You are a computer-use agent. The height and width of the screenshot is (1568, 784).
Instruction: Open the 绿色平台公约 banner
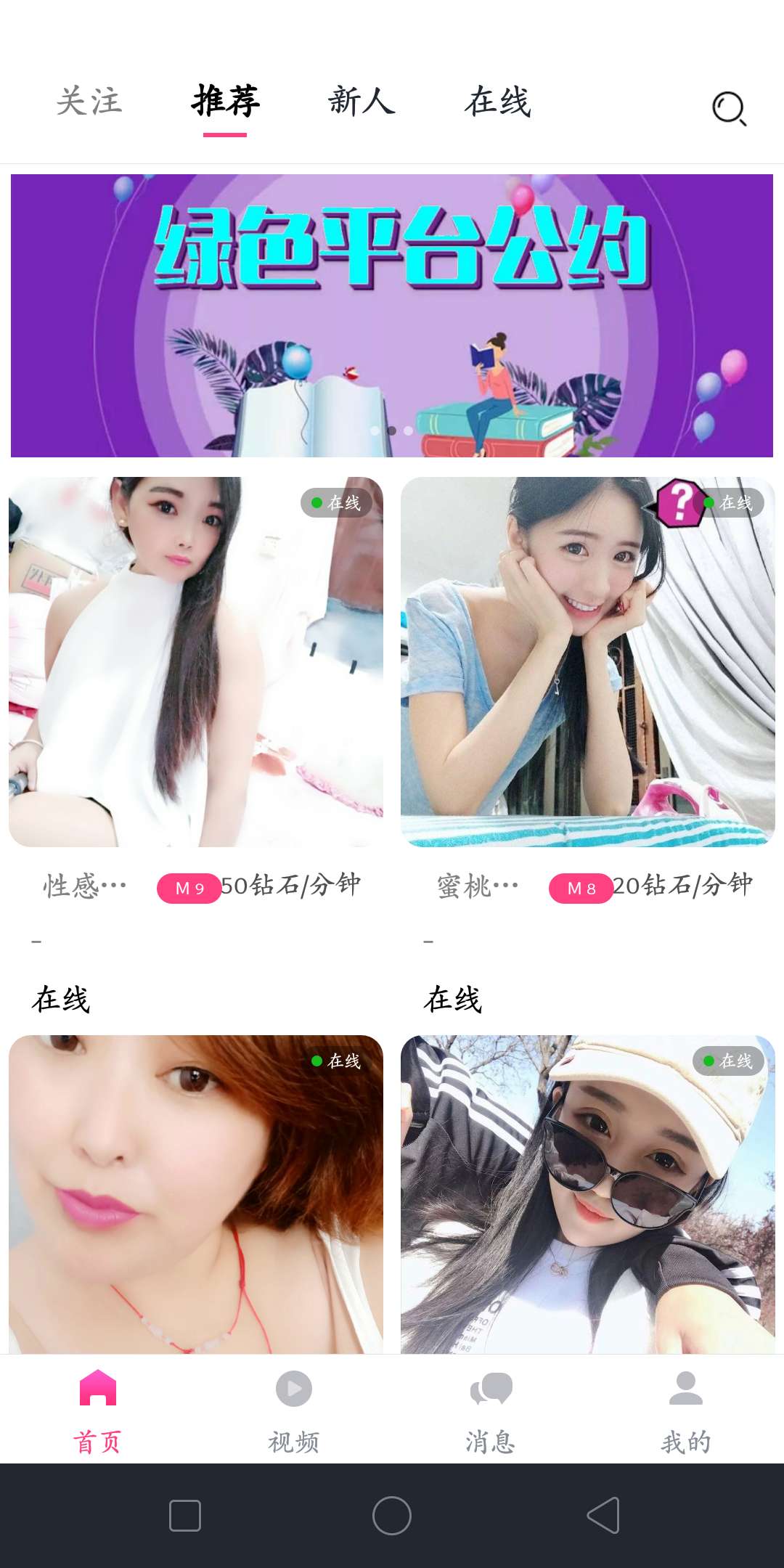(x=392, y=316)
